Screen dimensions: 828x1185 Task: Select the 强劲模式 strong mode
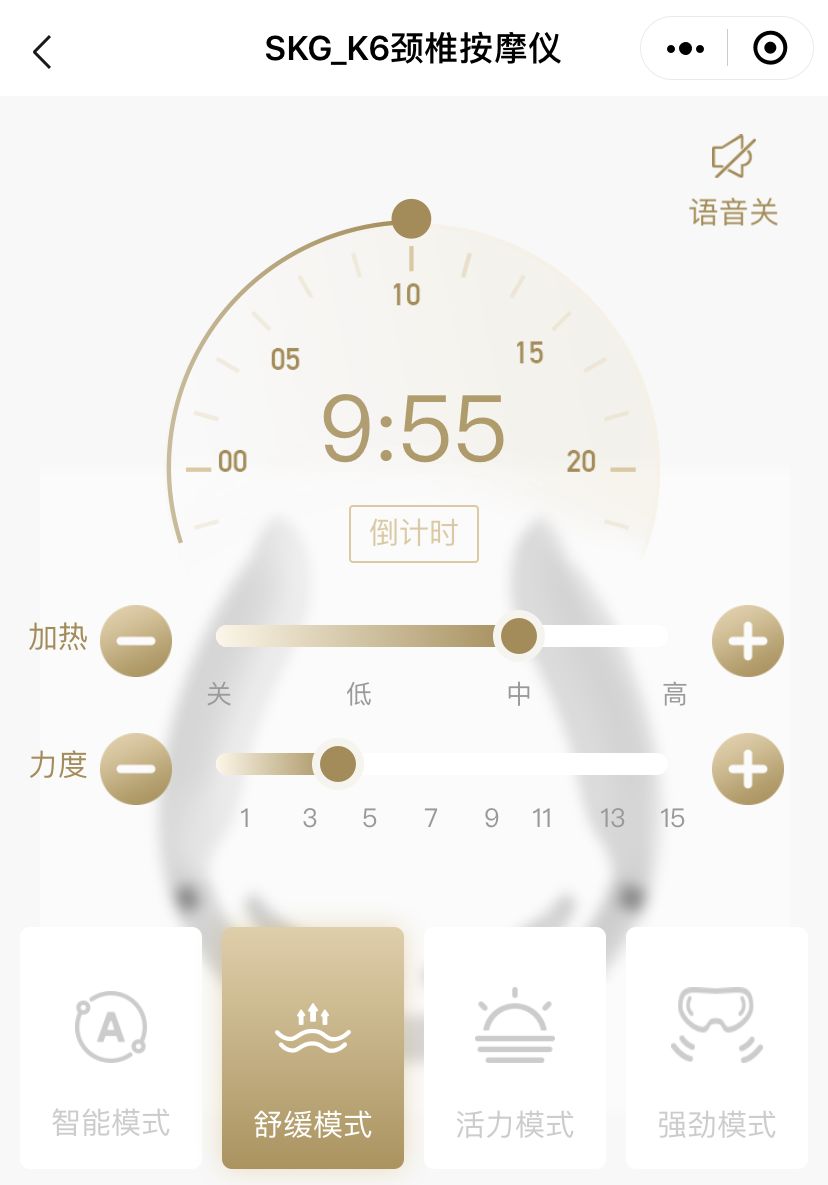tap(717, 1048)
